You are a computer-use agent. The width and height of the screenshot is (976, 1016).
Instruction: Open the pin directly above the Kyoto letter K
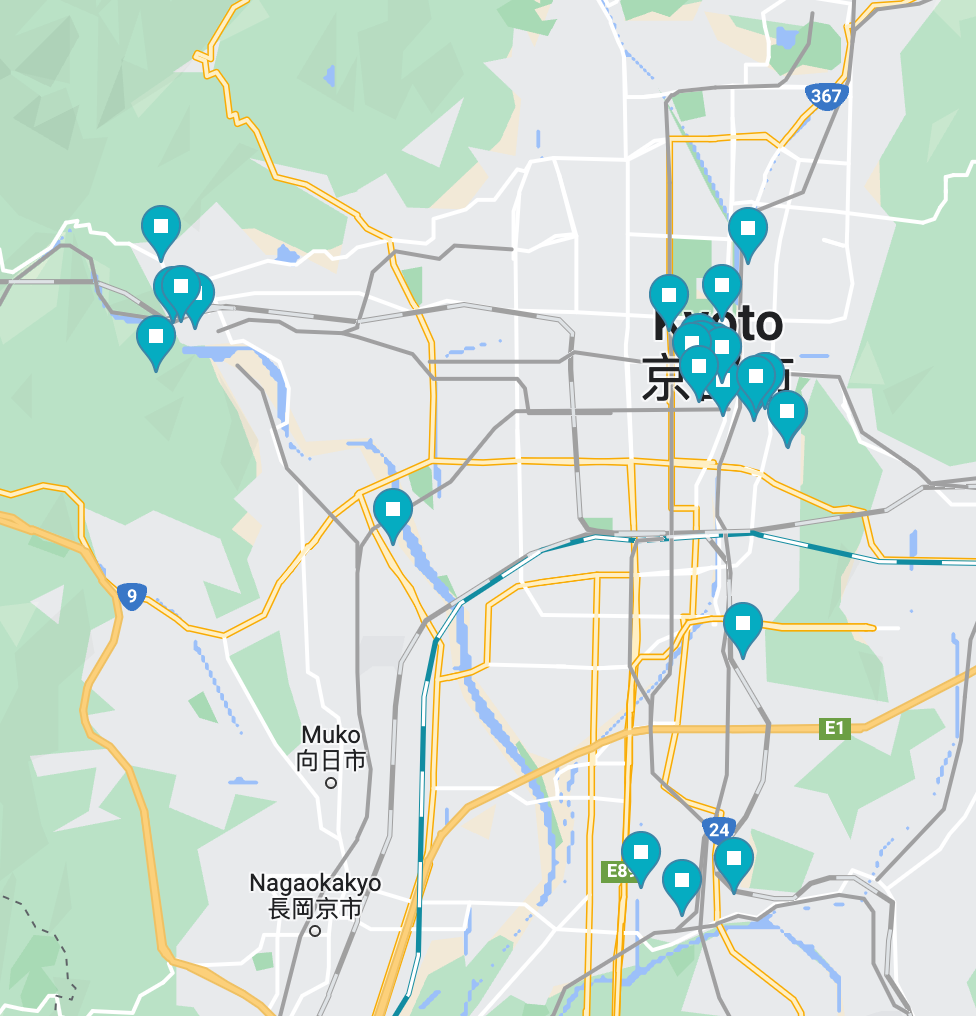click(669, 295)
